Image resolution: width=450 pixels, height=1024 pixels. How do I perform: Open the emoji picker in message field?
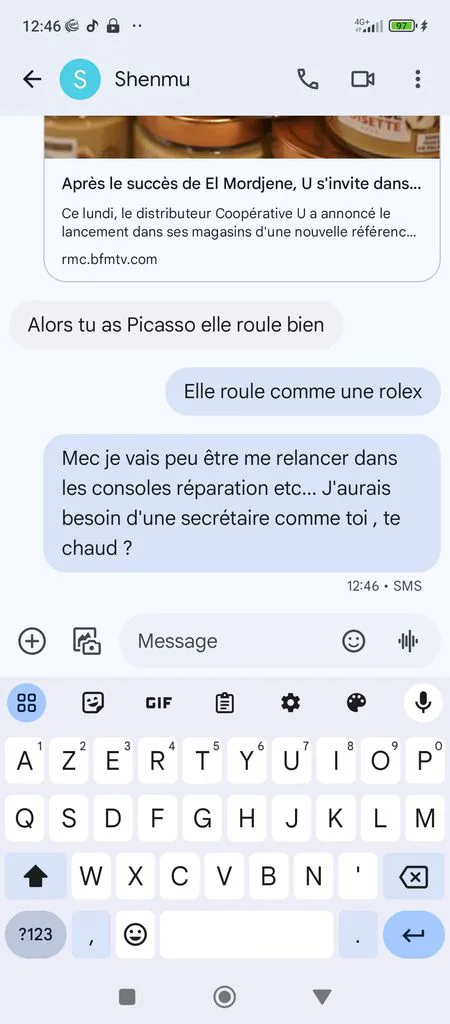click(x=353, y=641)
